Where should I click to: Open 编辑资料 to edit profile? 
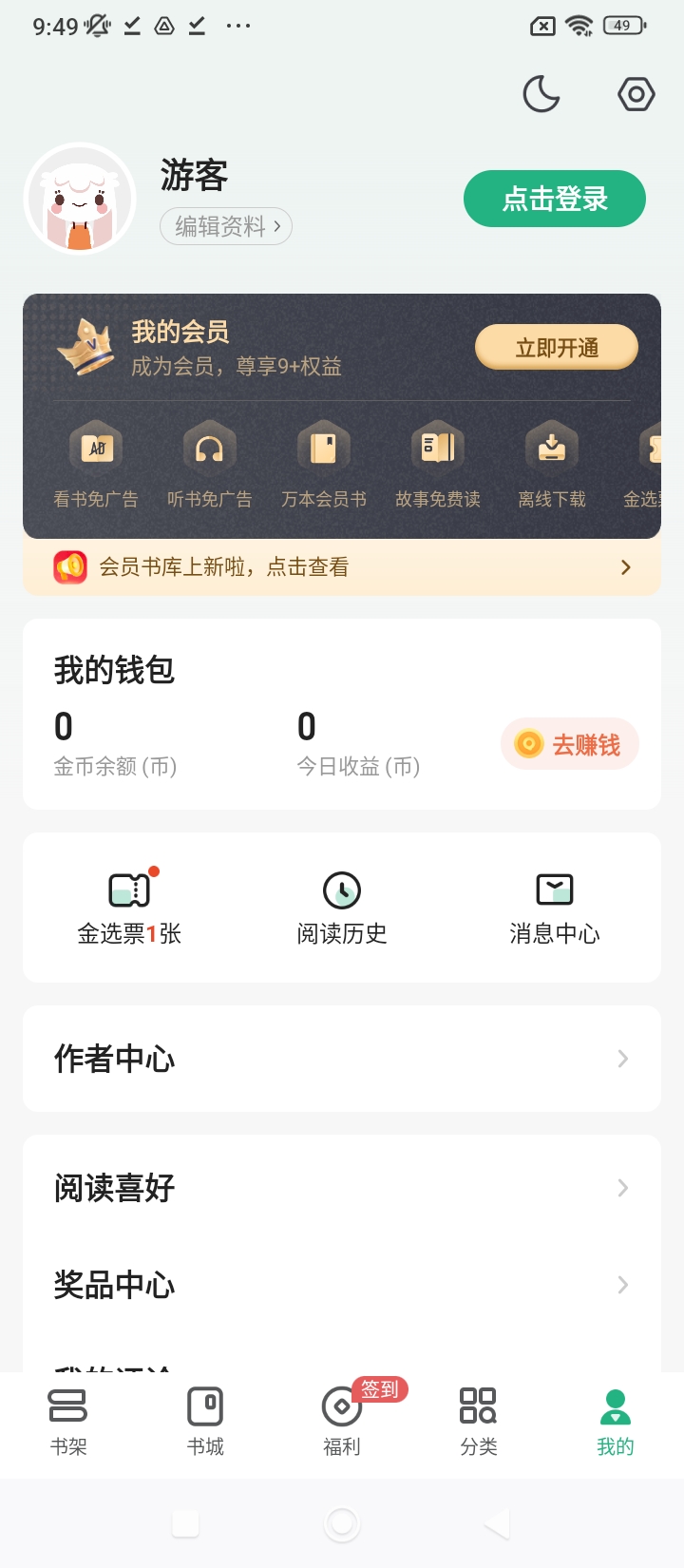point(226,226)
